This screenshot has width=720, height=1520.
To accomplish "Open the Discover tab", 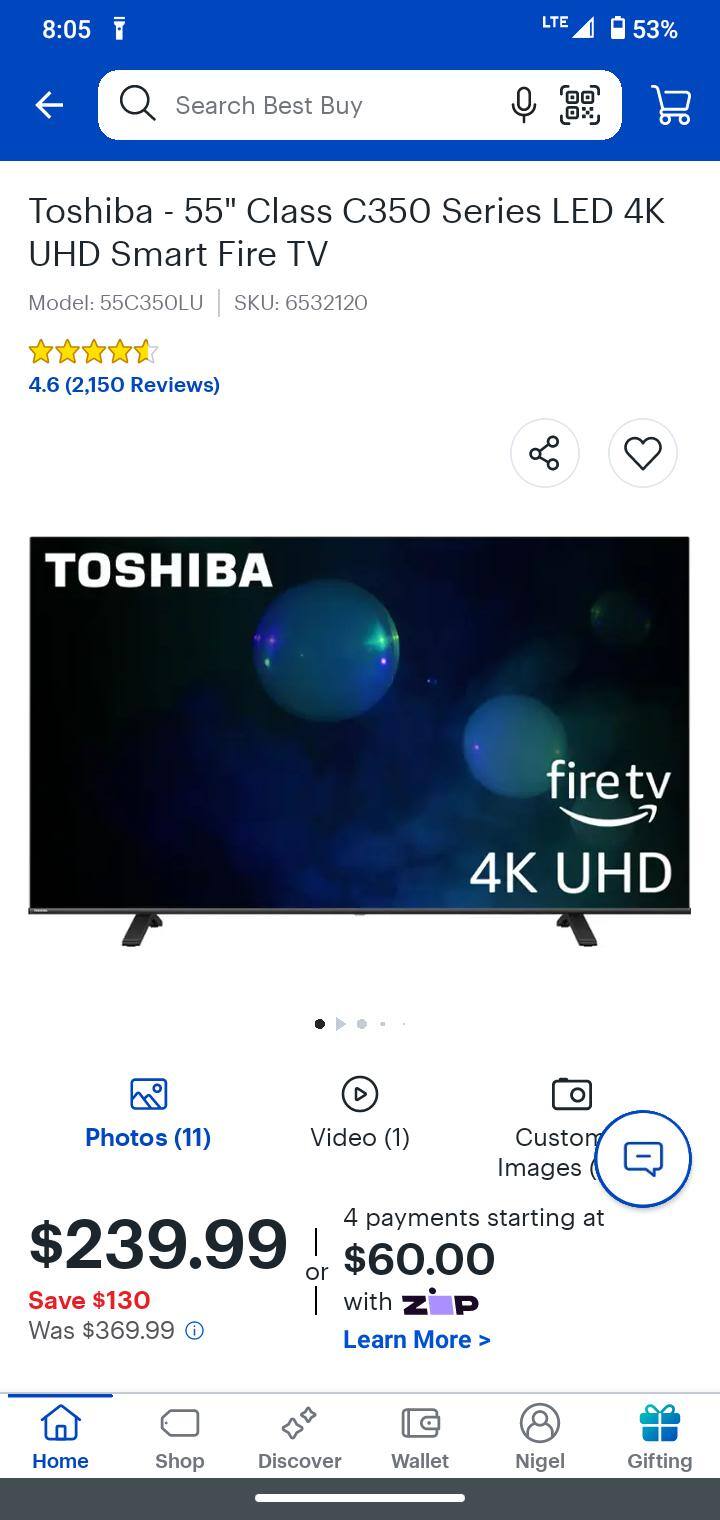I will pyautogui.click(x=299, y=1437).
